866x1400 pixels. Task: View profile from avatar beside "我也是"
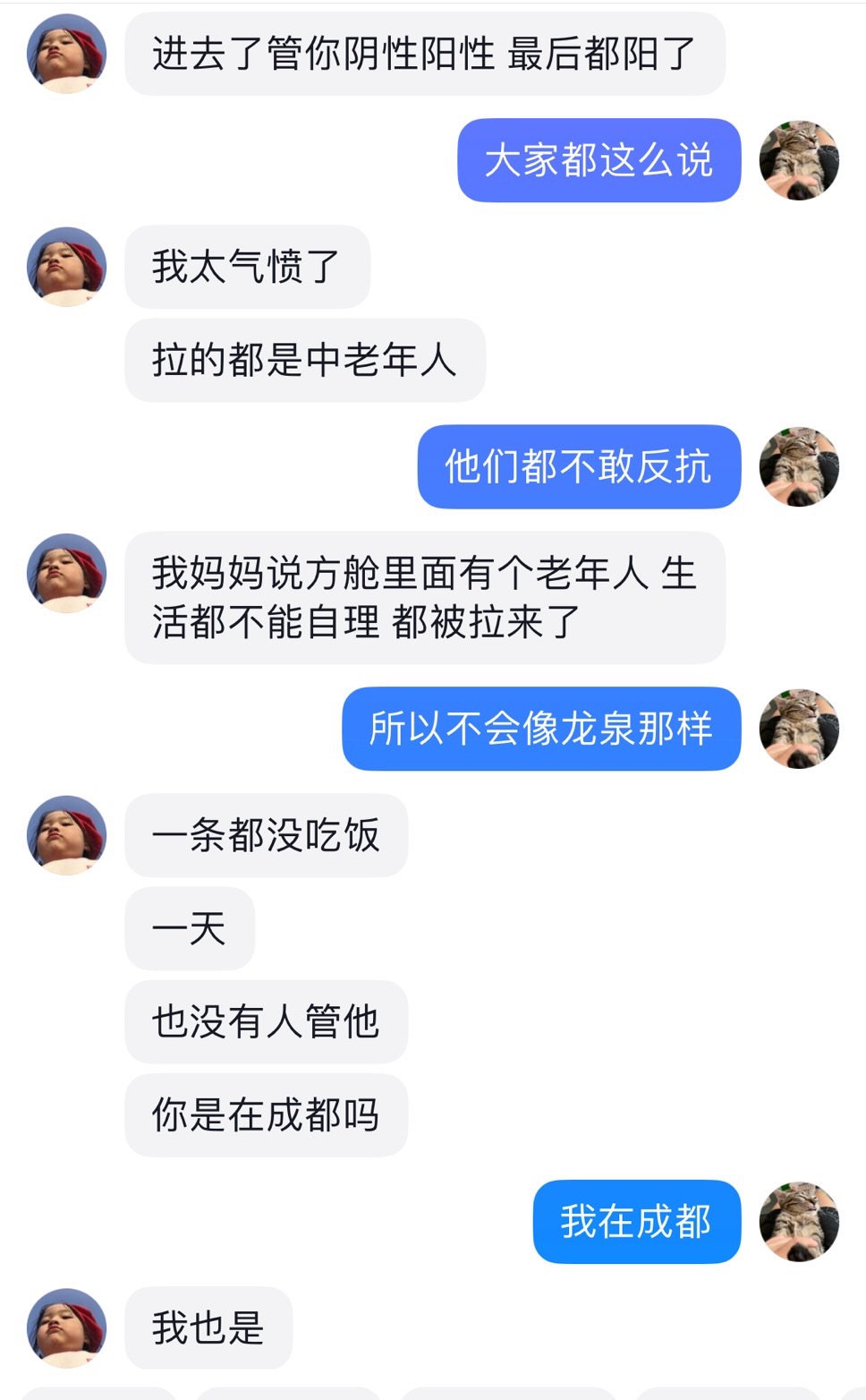click(66, 1327)
